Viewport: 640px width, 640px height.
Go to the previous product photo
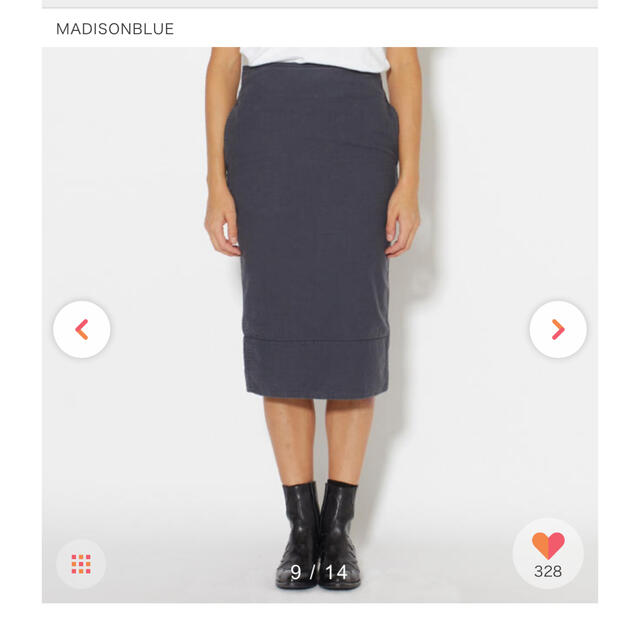click(x=81, y=329)
